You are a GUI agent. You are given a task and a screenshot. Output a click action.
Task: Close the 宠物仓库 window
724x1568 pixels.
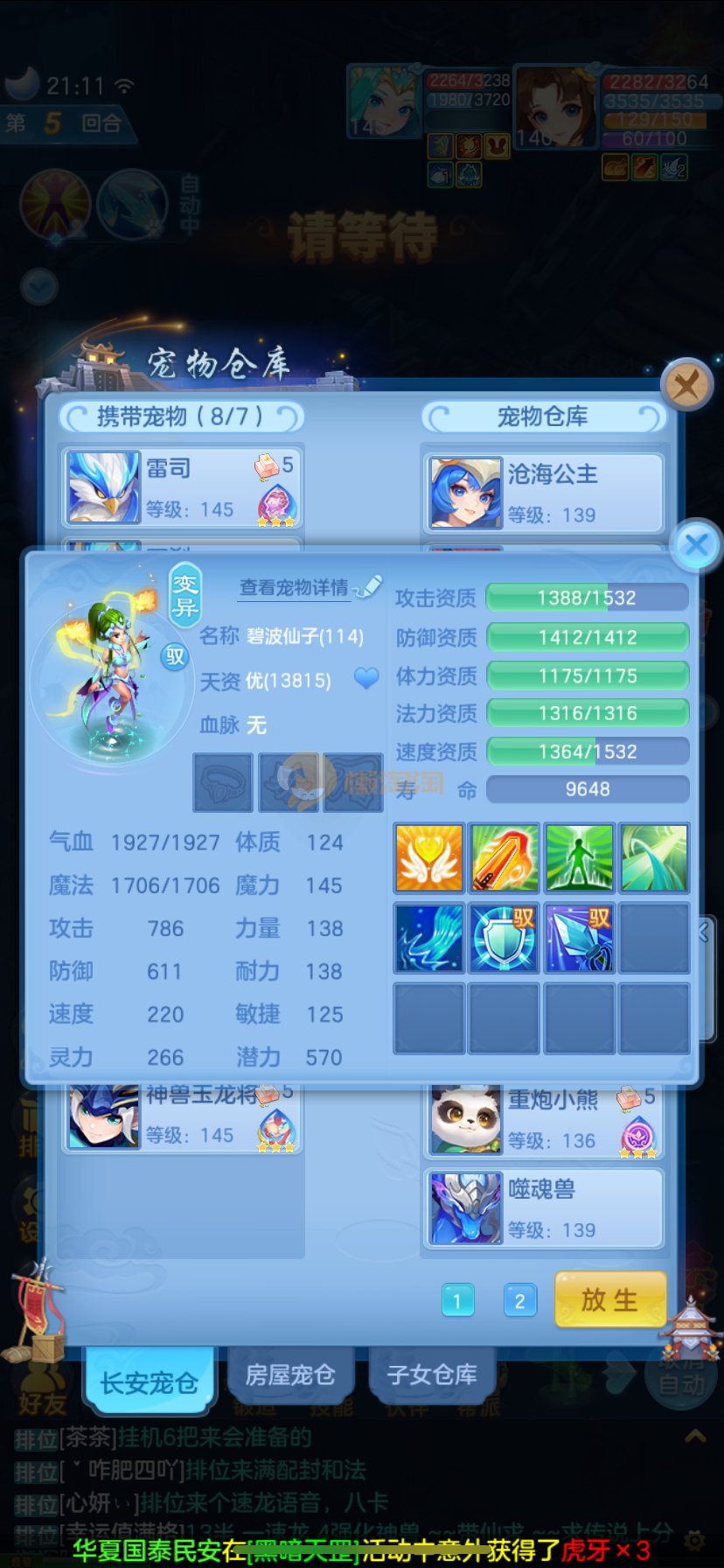[x=686, y=384]
